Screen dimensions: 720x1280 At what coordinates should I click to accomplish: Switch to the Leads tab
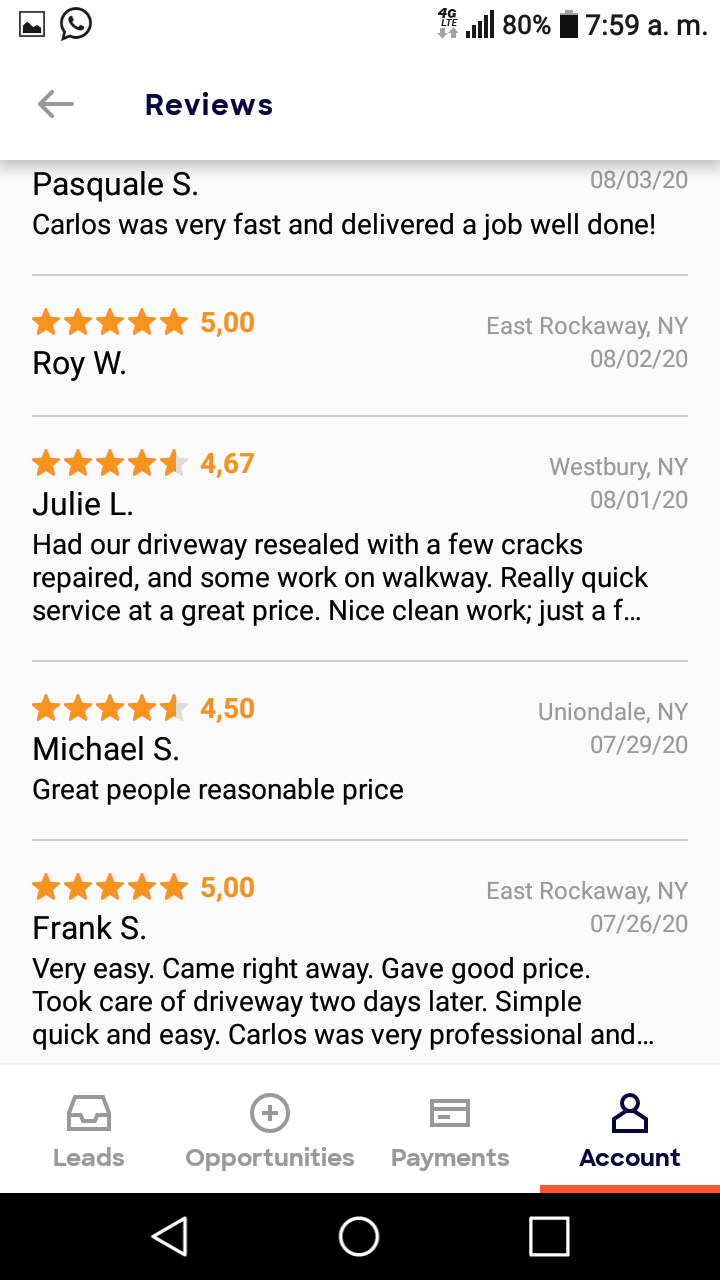[x=89, y=1132]
